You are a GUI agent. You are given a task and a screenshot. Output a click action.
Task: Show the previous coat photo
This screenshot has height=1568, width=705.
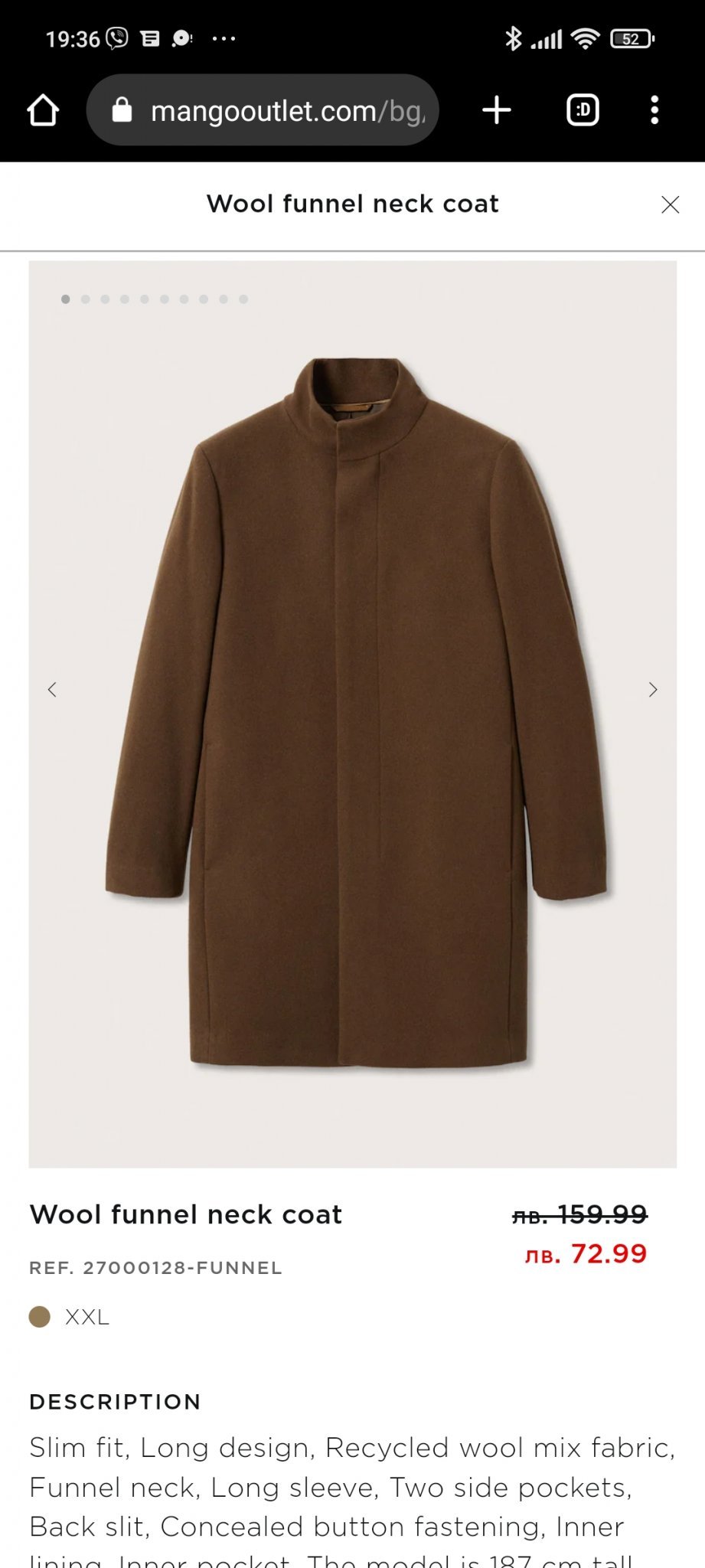click(52, 690)
